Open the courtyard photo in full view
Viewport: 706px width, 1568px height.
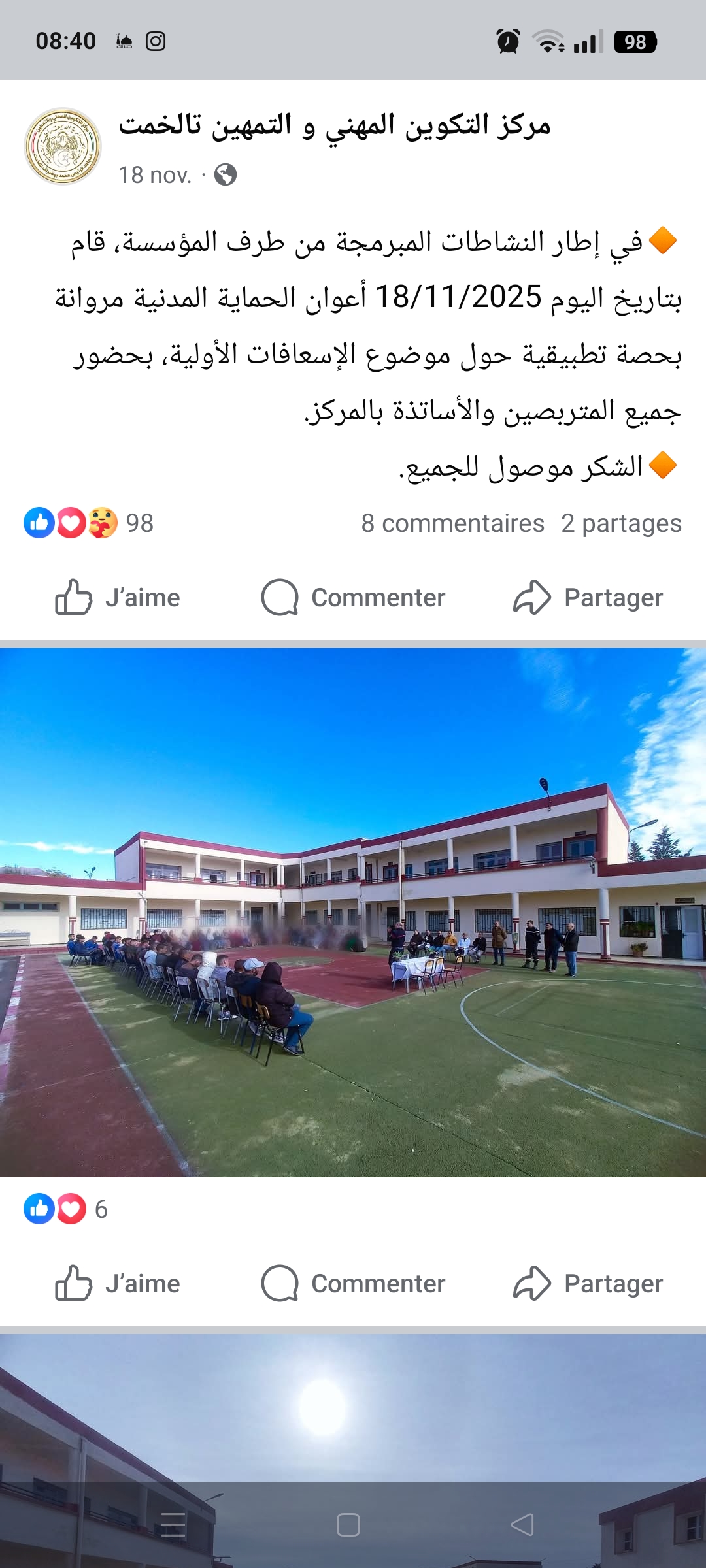pos(353,912)
